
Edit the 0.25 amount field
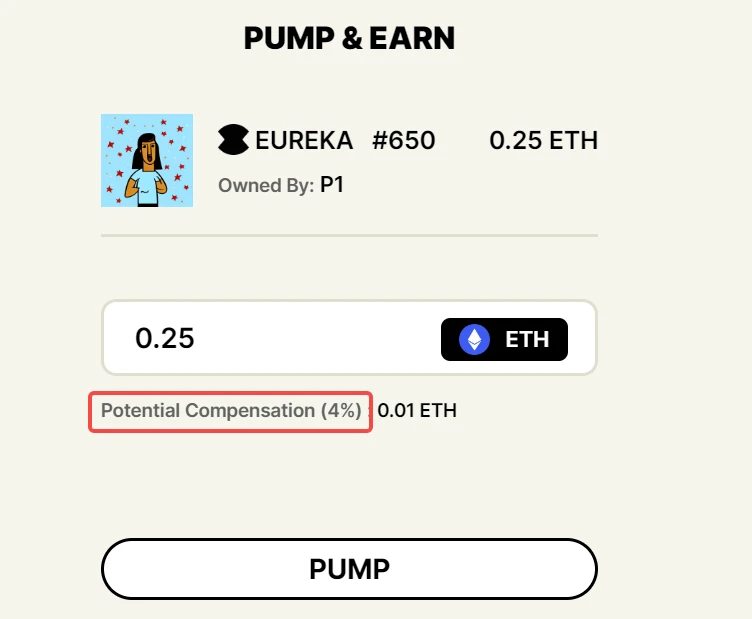point(270,338)
